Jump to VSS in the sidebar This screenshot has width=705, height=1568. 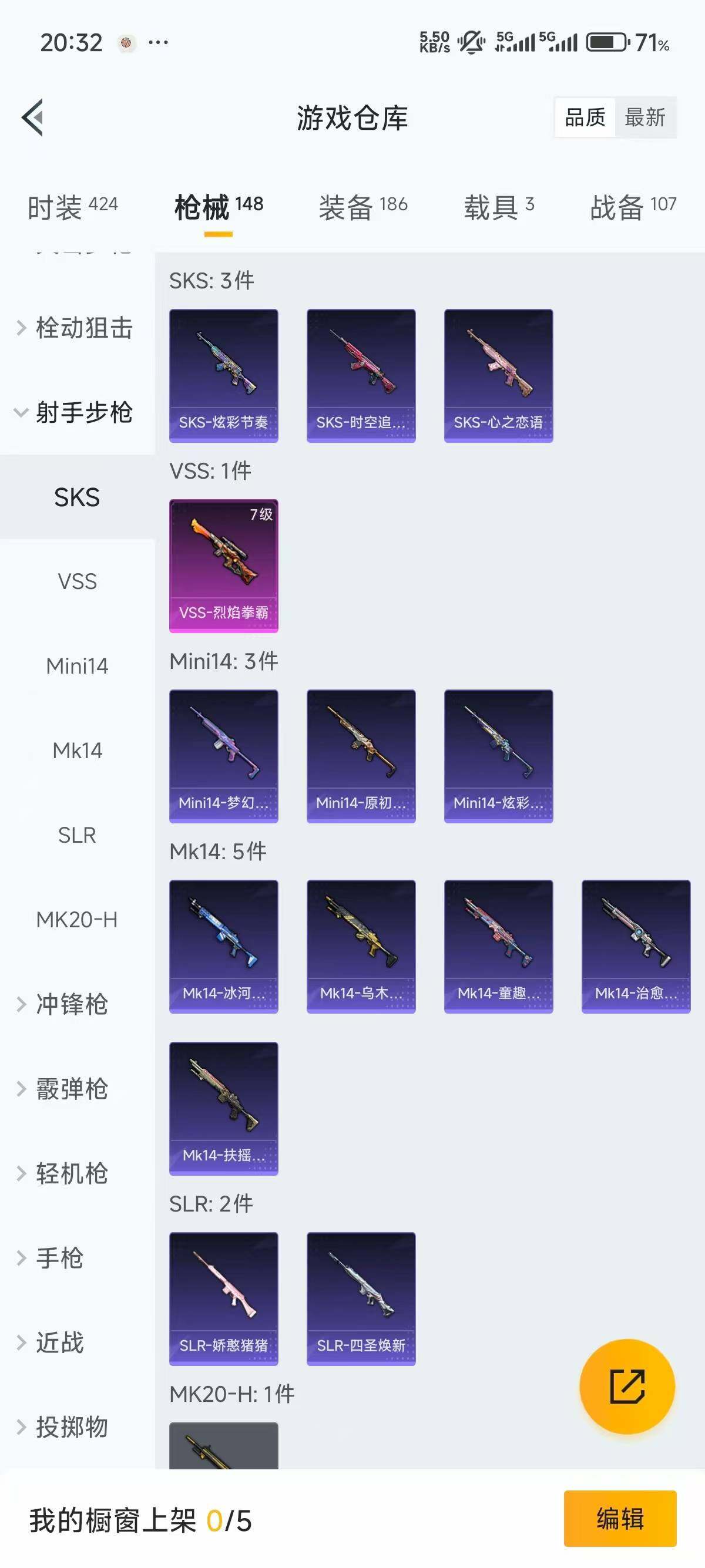78,581
